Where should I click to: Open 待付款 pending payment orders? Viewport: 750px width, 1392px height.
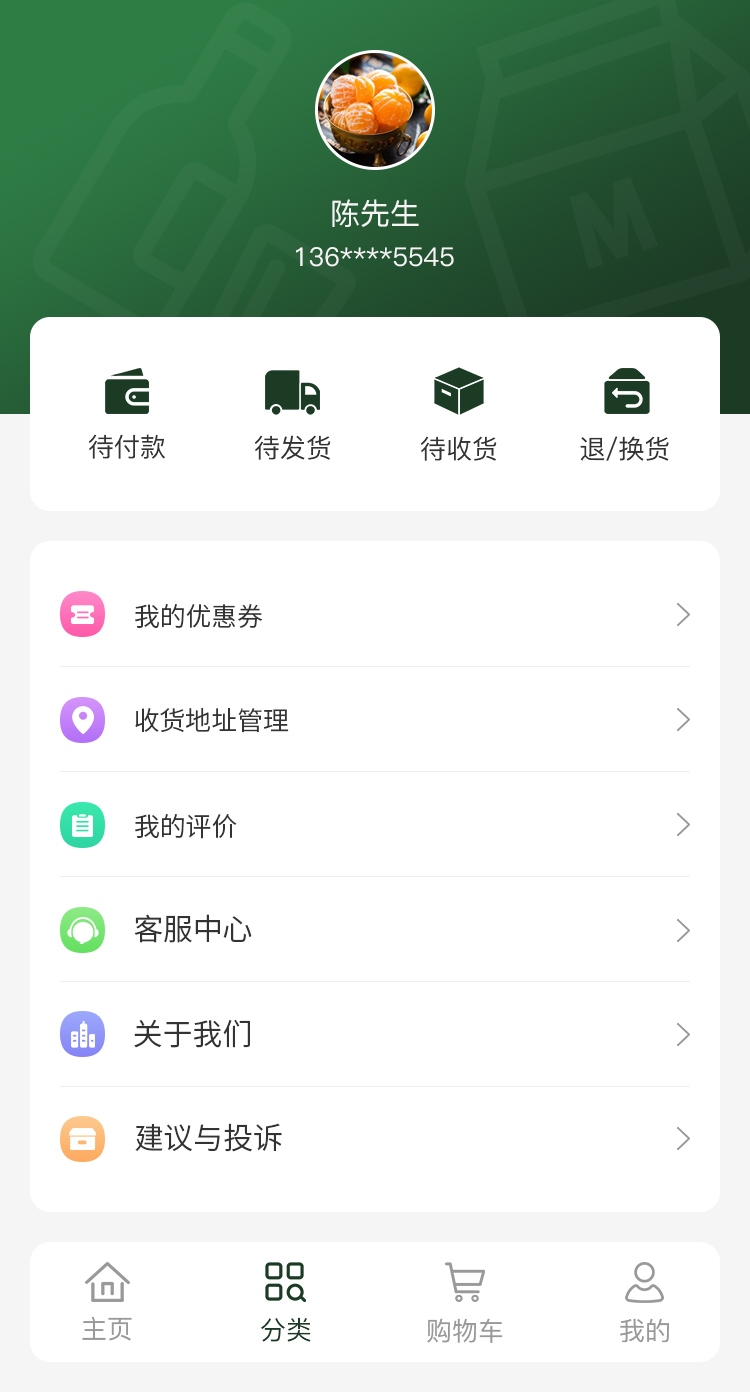point(127,414)
